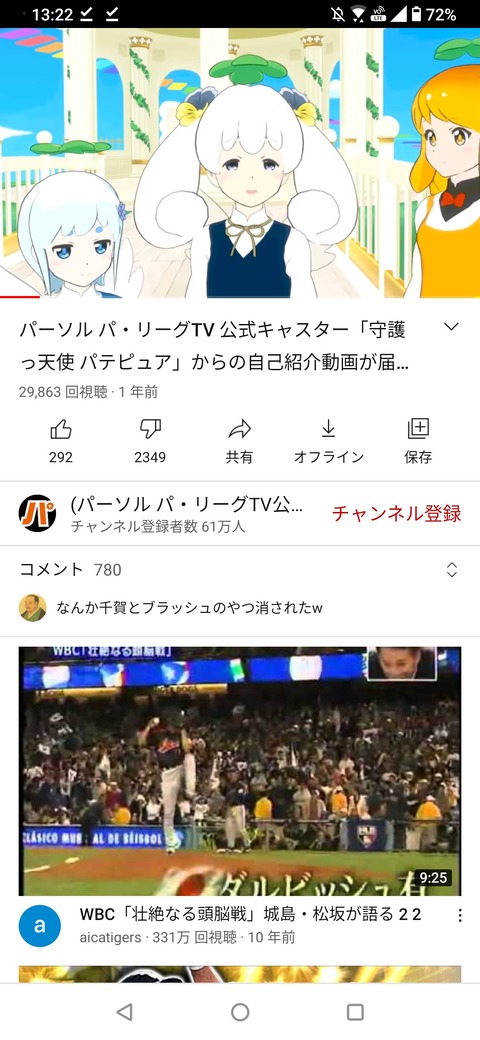The image size is (480, 1040).
Task: Open recent apps from the navigation bar
Action: coord(355,1011)
